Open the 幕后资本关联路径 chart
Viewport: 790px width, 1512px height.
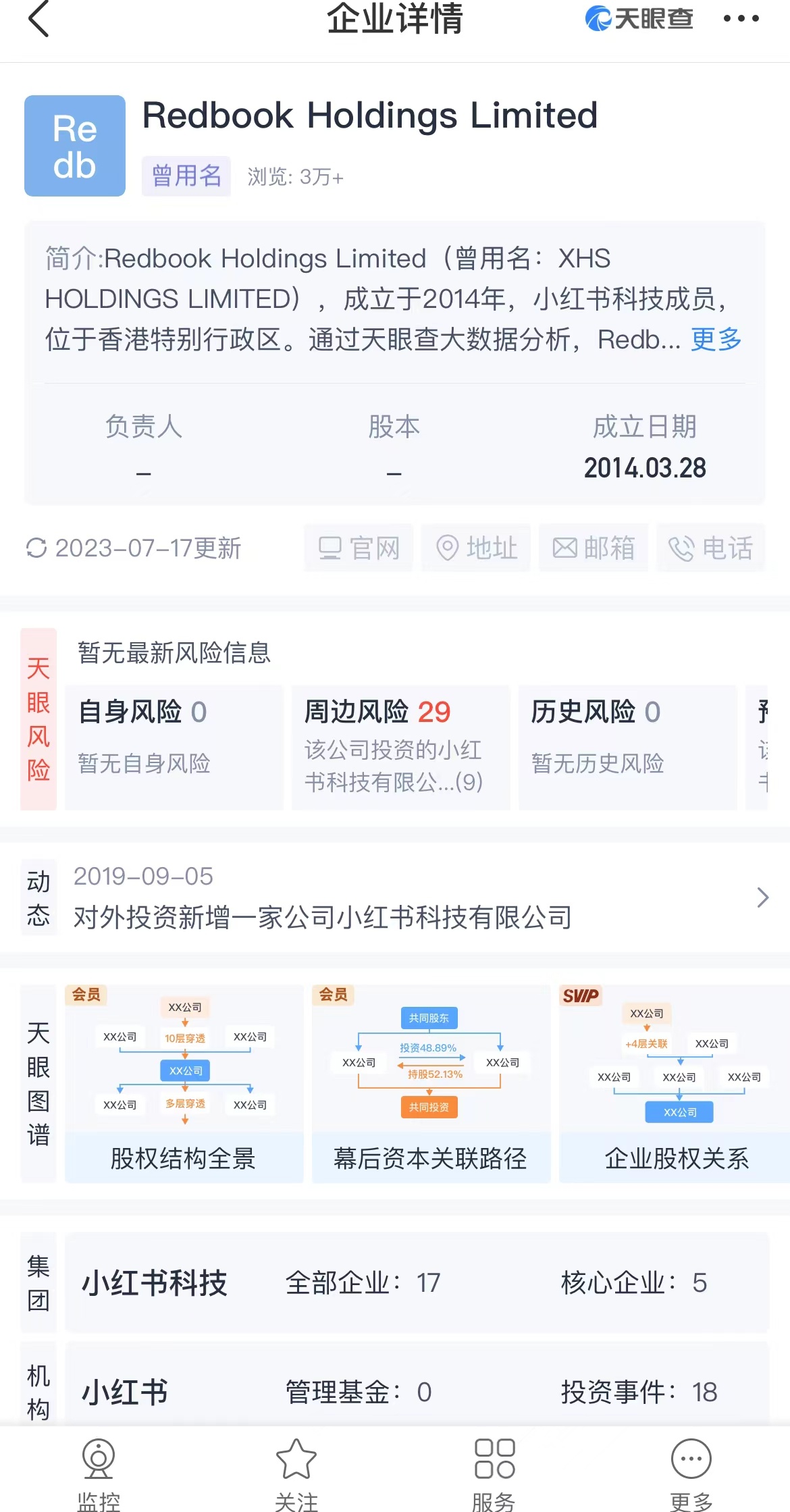[431, 1084]
